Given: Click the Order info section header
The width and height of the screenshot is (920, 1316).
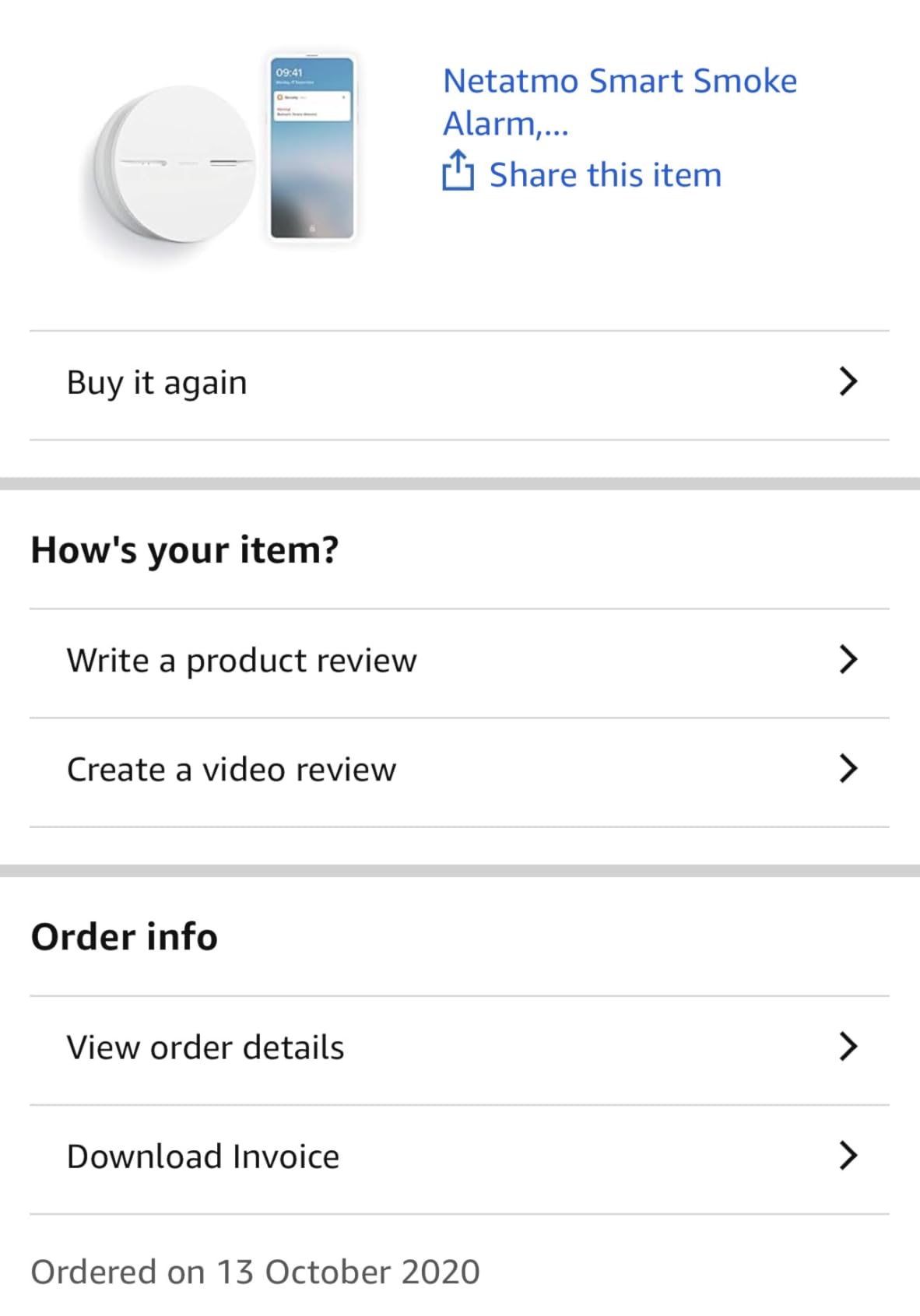Looking at the screenshot, I should (x=124, y=936).
